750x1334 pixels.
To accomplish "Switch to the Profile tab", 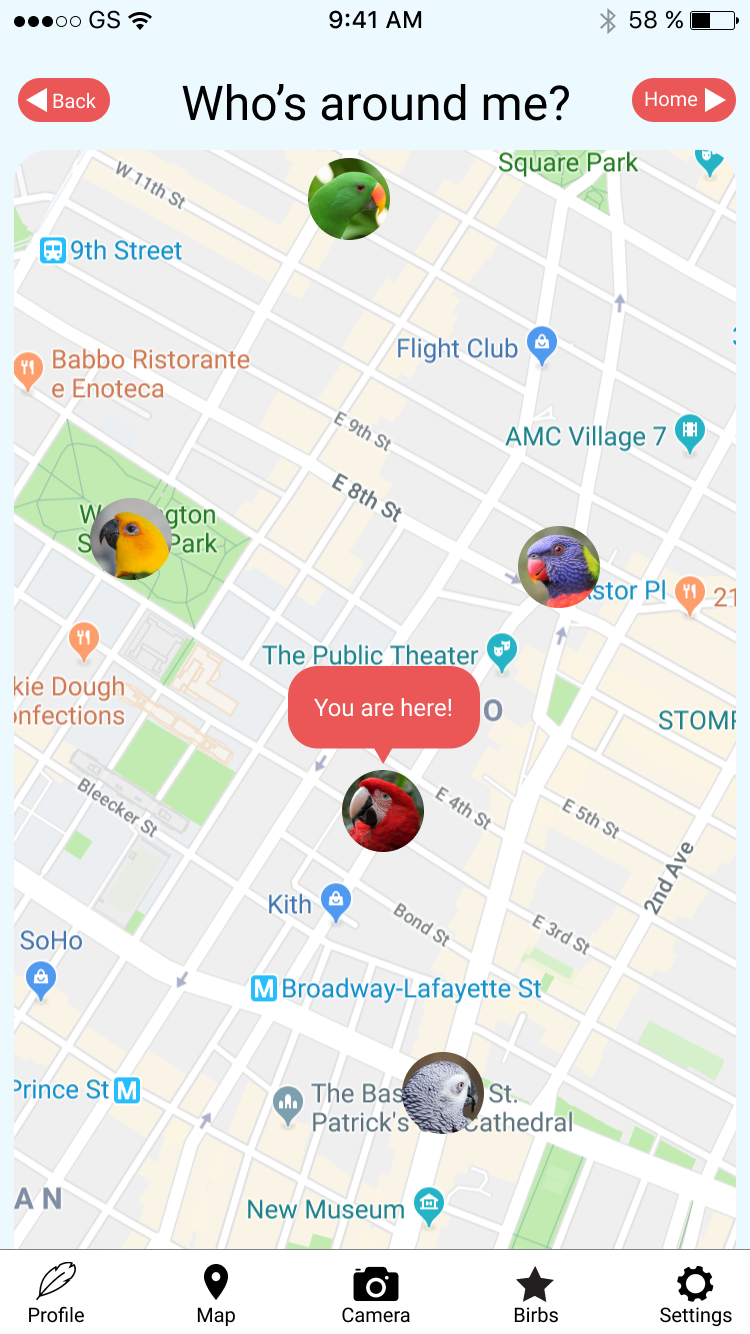I will click(x=56, y=1293).
